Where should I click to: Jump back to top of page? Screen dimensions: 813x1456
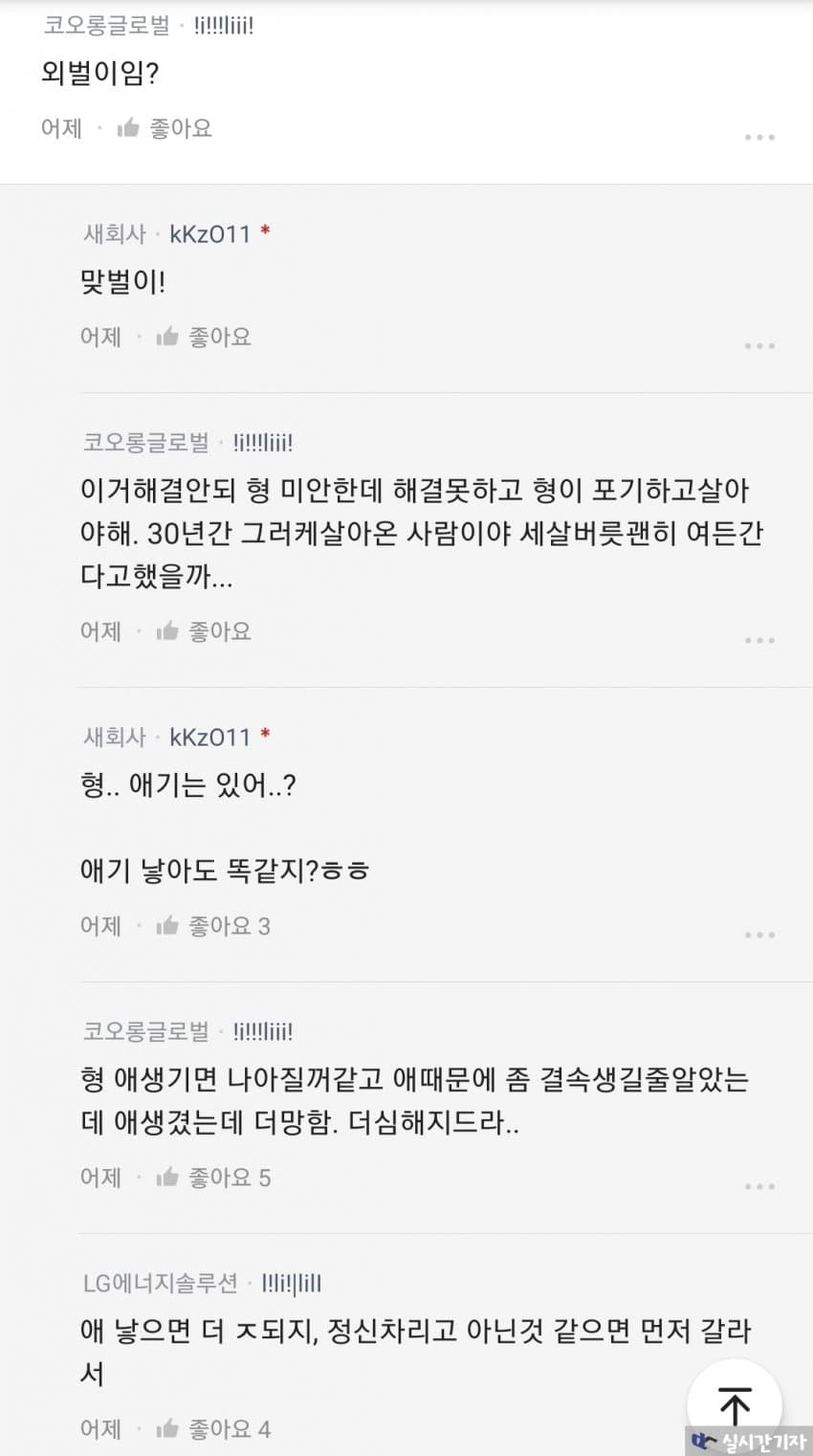[735, 1405]
